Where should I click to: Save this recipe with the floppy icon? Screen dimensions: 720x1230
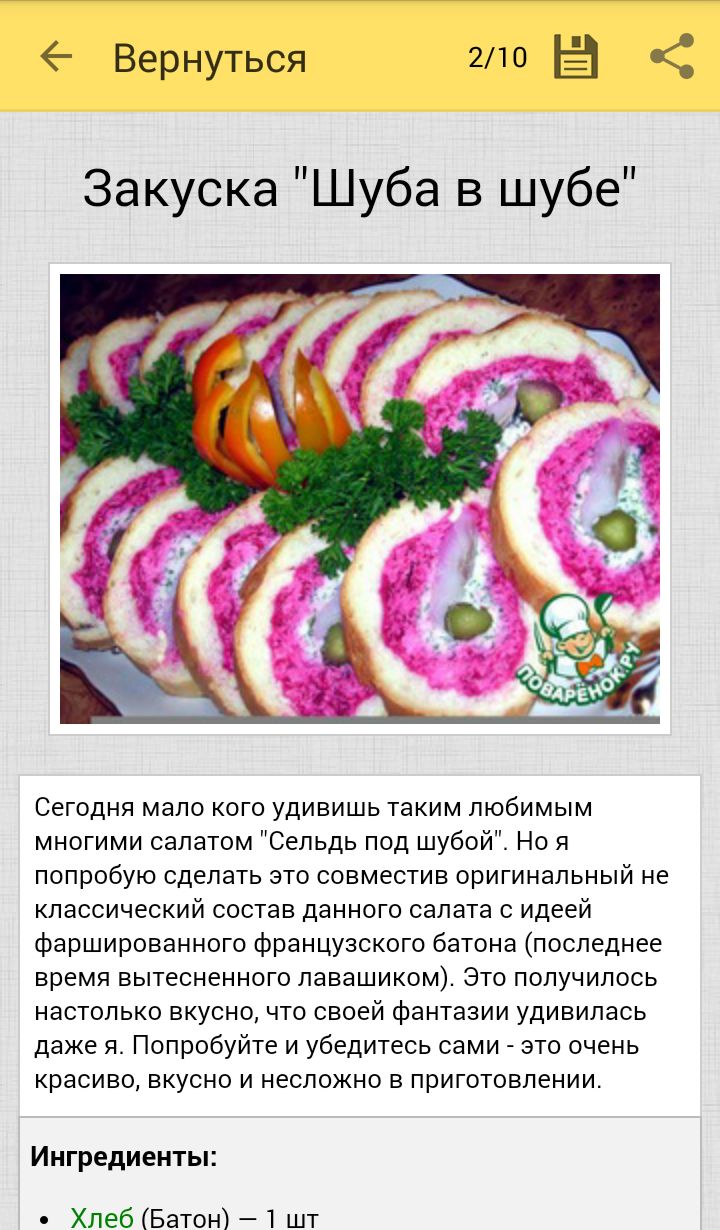click(x=576, y=57)
